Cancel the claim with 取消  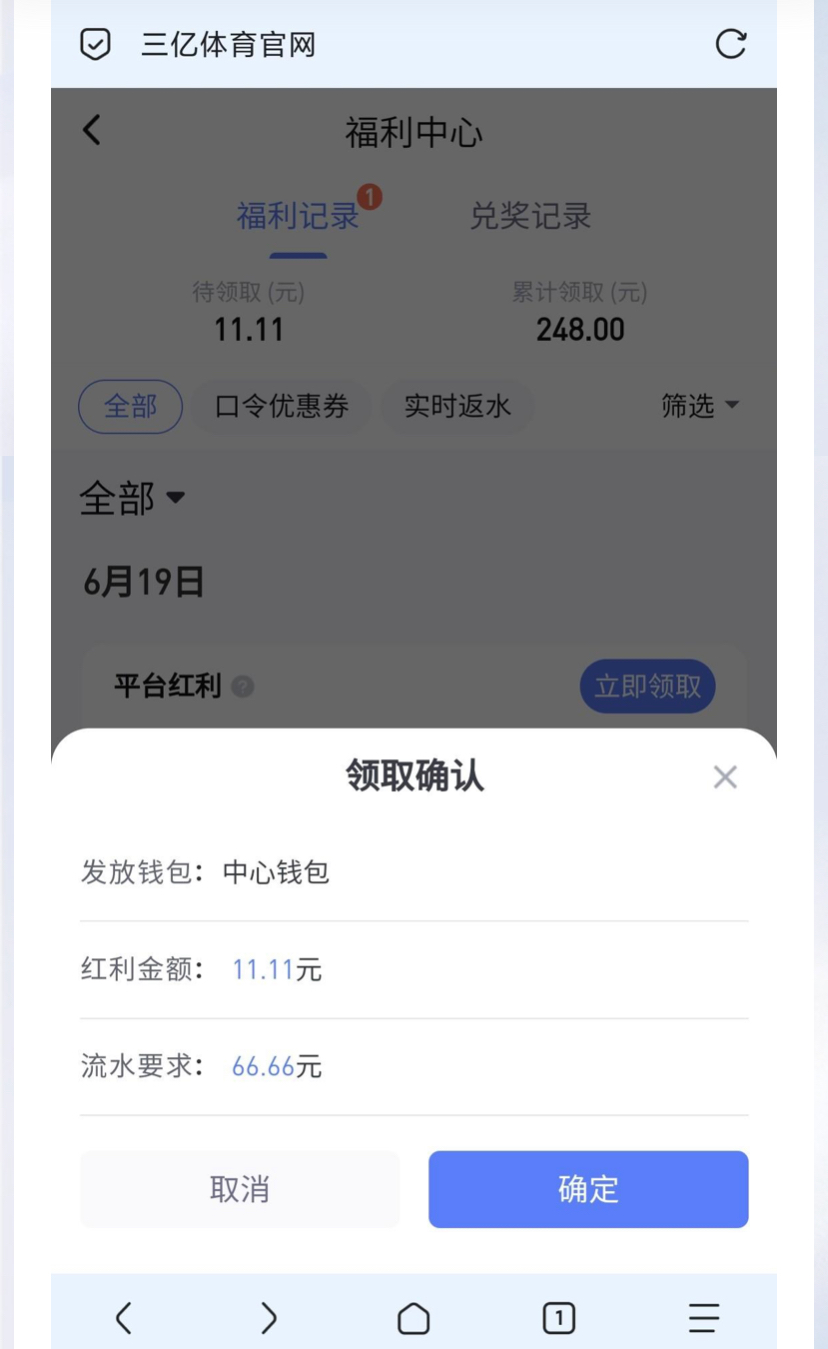coord(240,1189)
